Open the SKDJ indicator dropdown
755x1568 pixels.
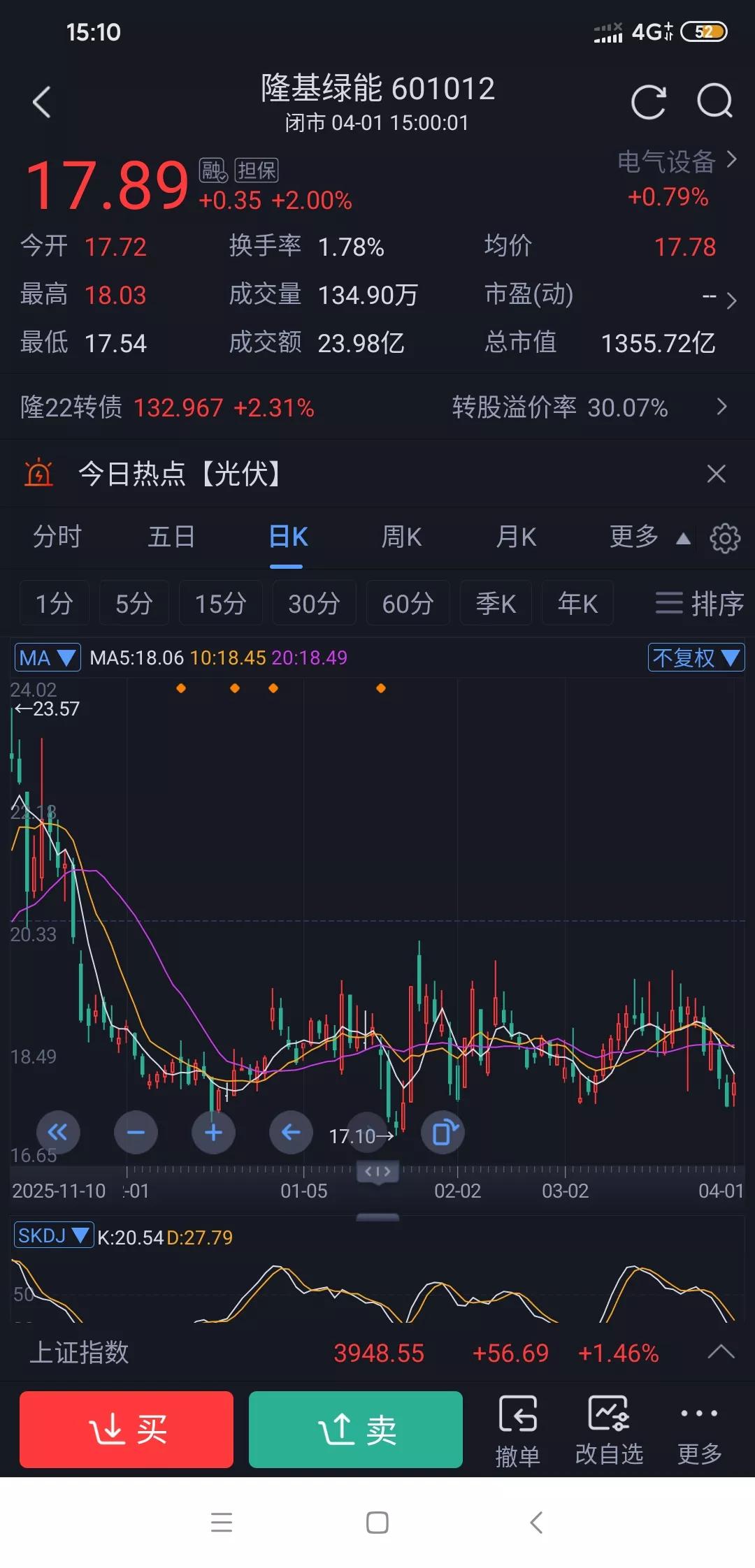[x=54, y=1235]
